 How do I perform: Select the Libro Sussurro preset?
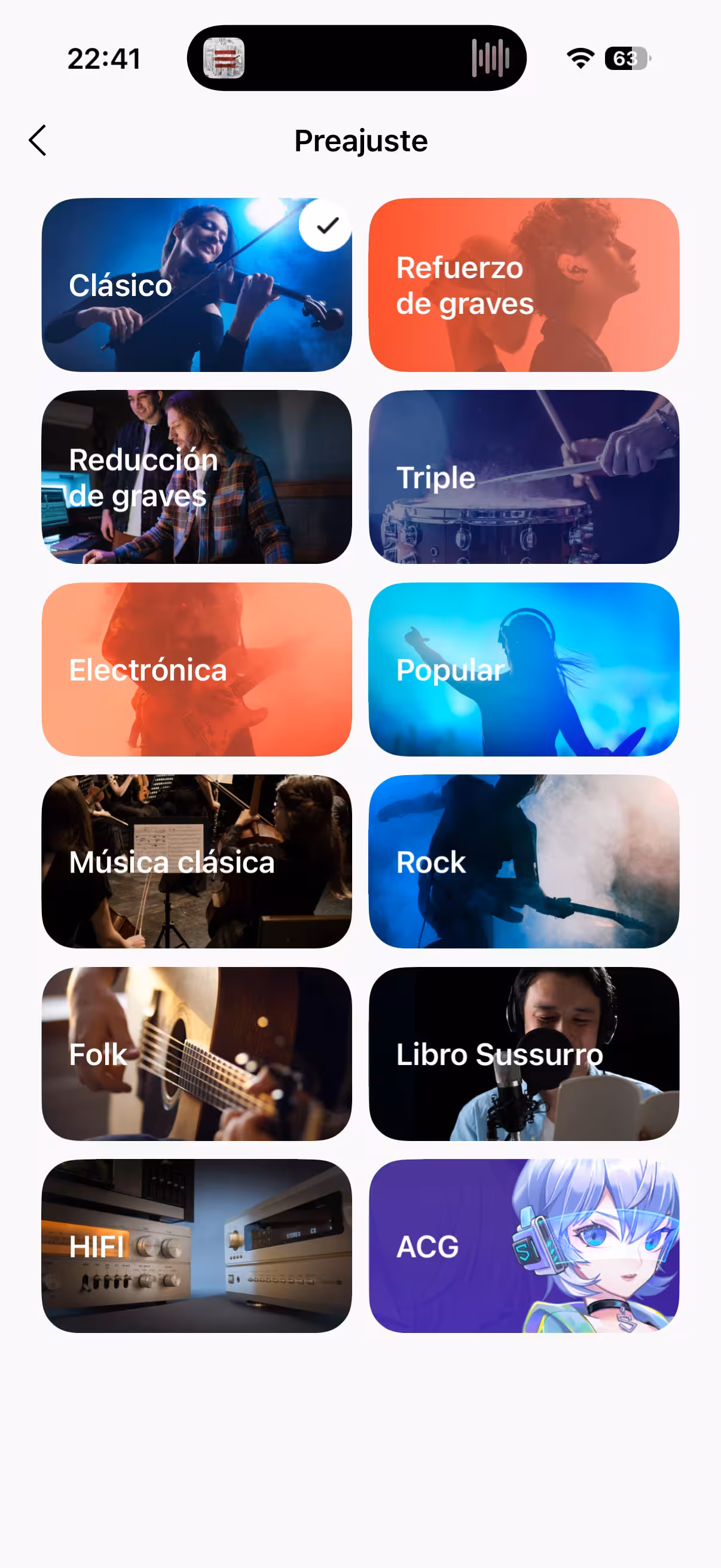click(x=523, y=1054)
